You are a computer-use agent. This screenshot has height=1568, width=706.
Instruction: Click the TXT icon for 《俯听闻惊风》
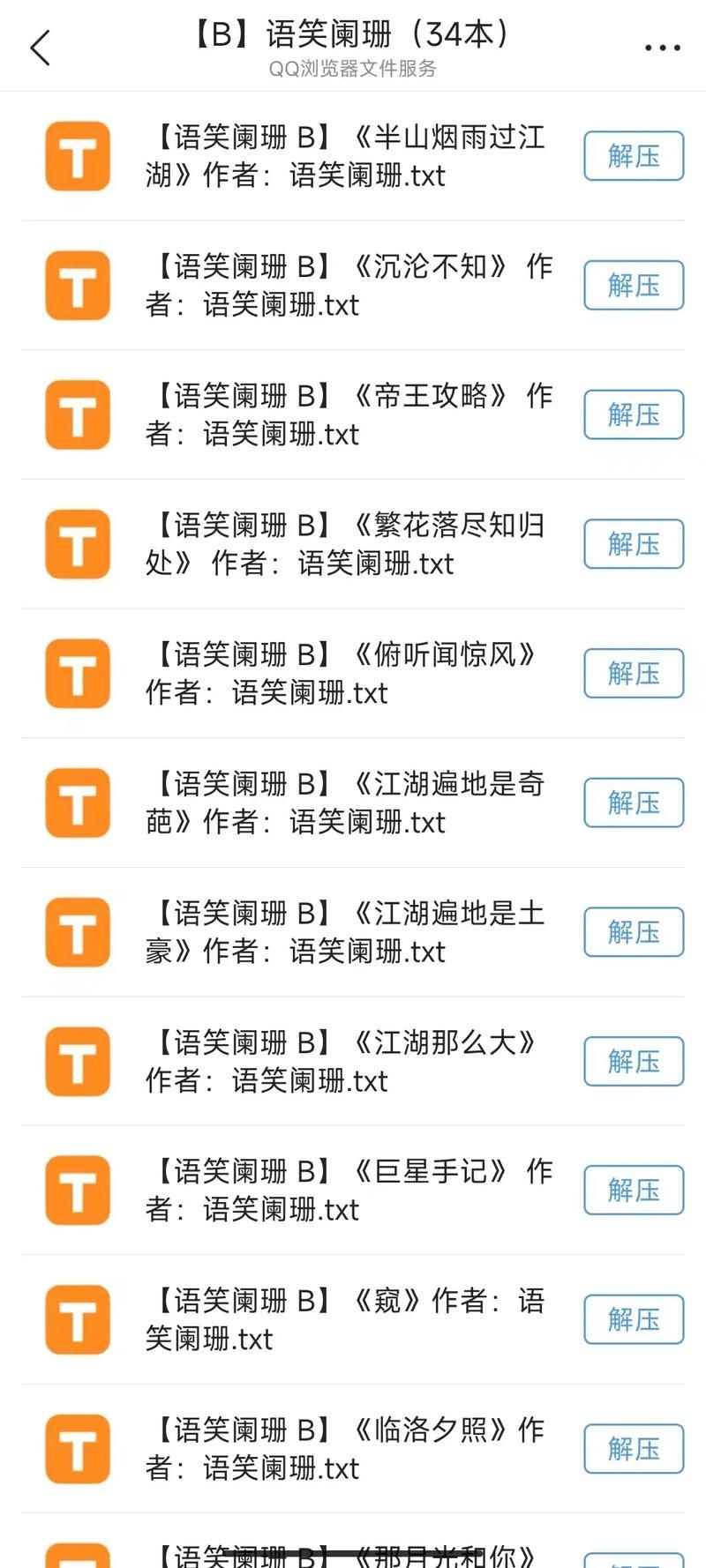click(78, 673)
